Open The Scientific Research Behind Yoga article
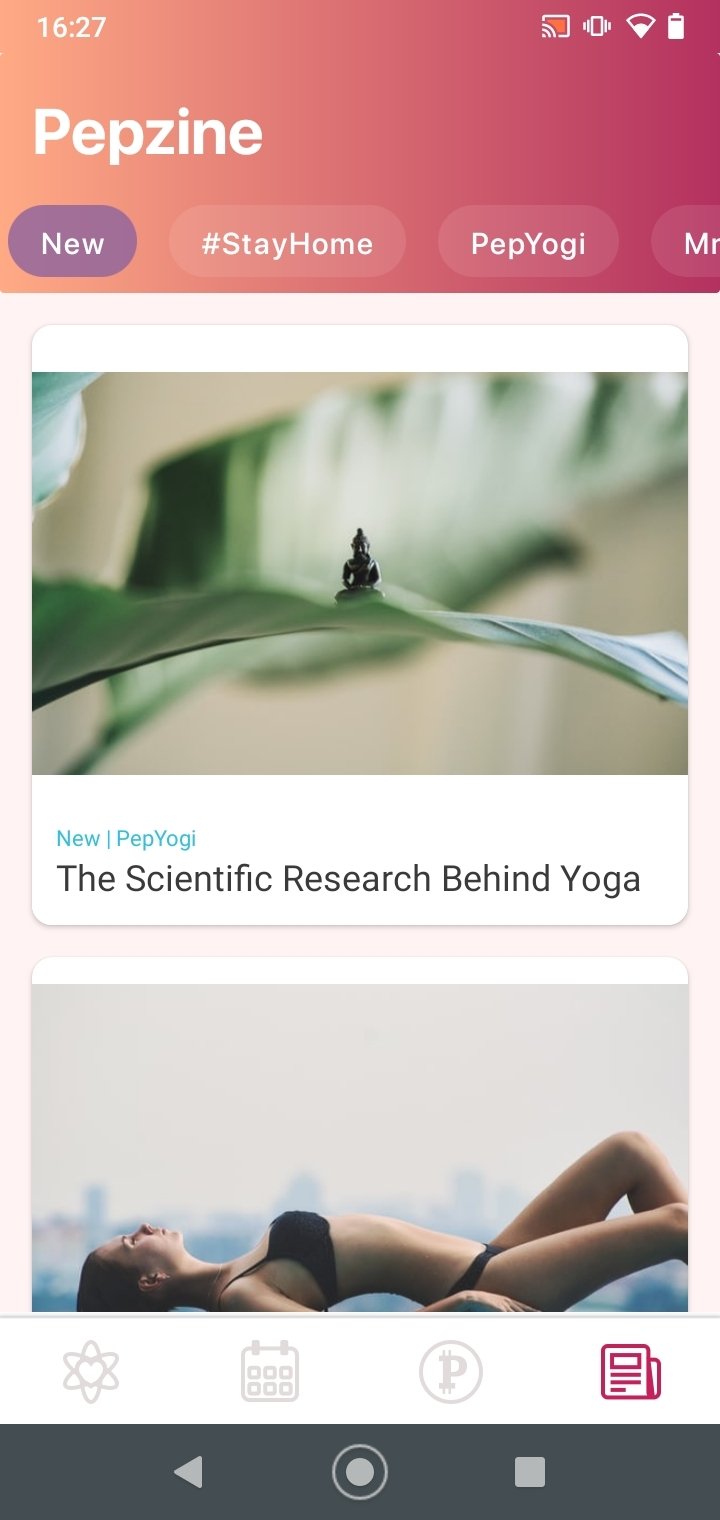The width and height of the screenshot is (720, 1520). coord(349,879)
